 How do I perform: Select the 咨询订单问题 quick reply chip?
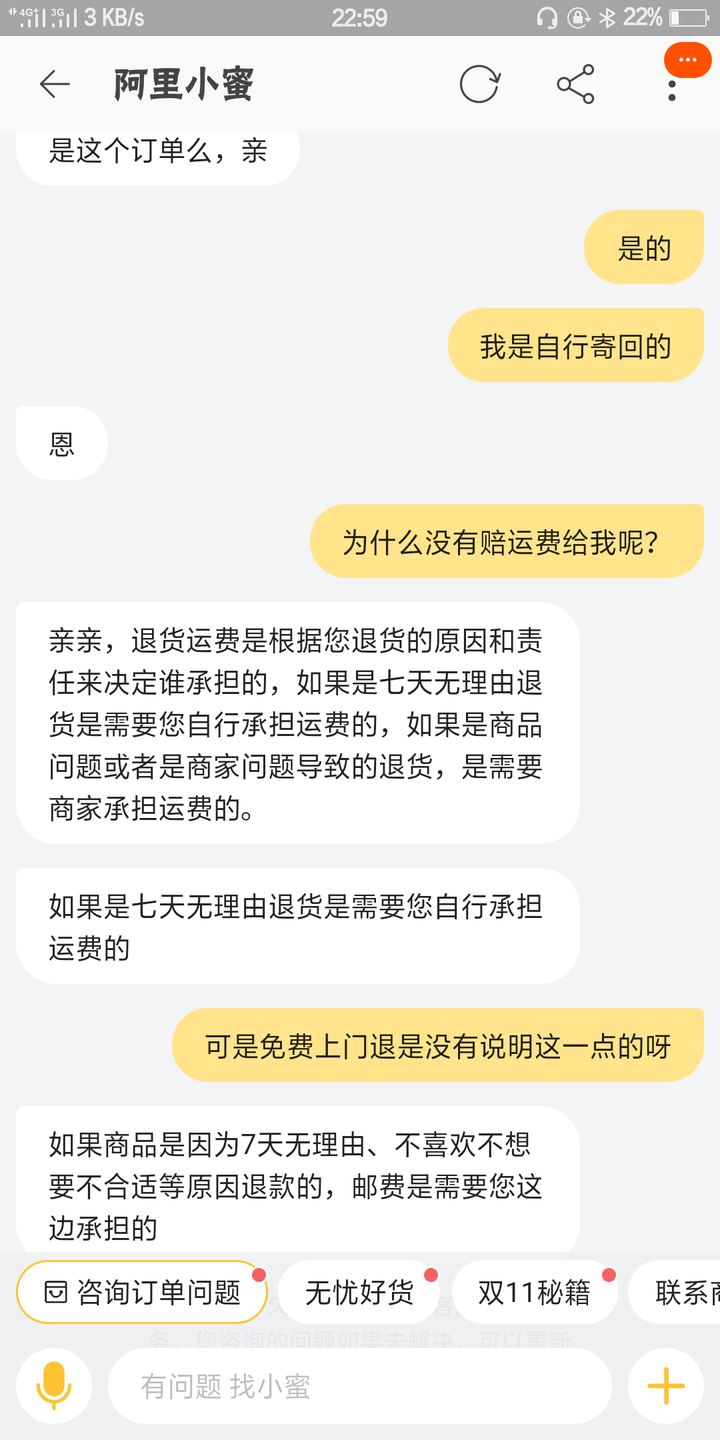[140, 1291]
